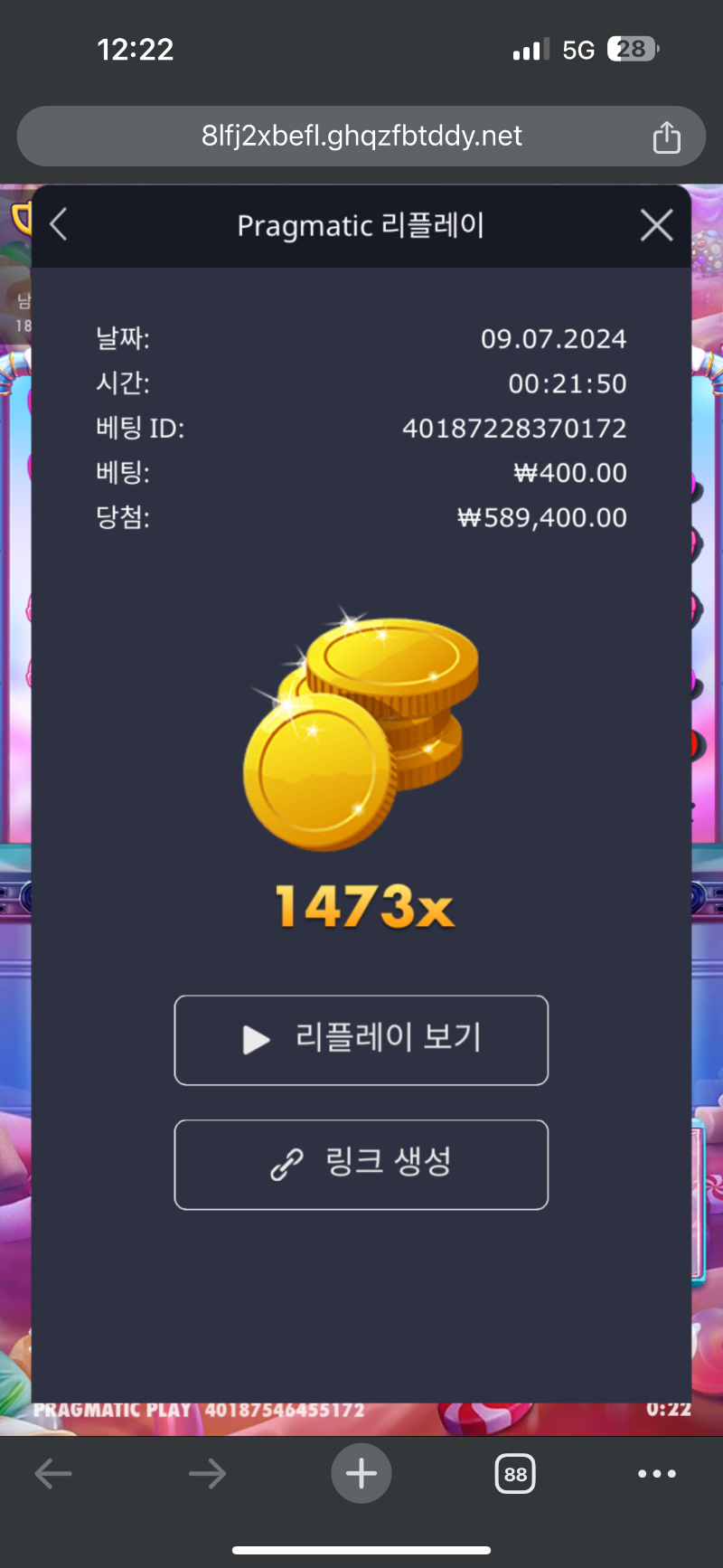
Task: Open the browser share icon
Action: tap(667, 137)
